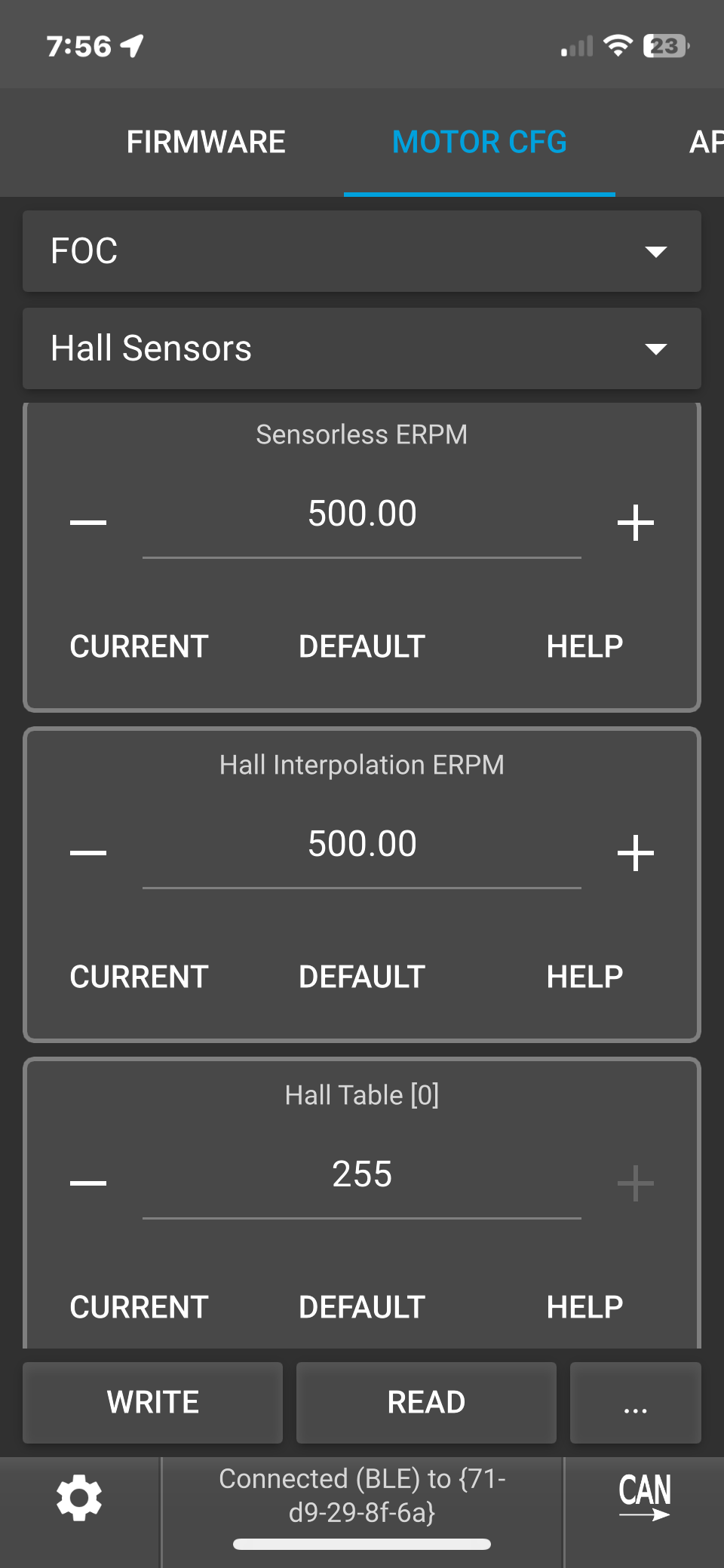Viewport: 724px width, 1568px height.
Task: Expand the Hall Sensors dropdown
Action: coord(362,348)
